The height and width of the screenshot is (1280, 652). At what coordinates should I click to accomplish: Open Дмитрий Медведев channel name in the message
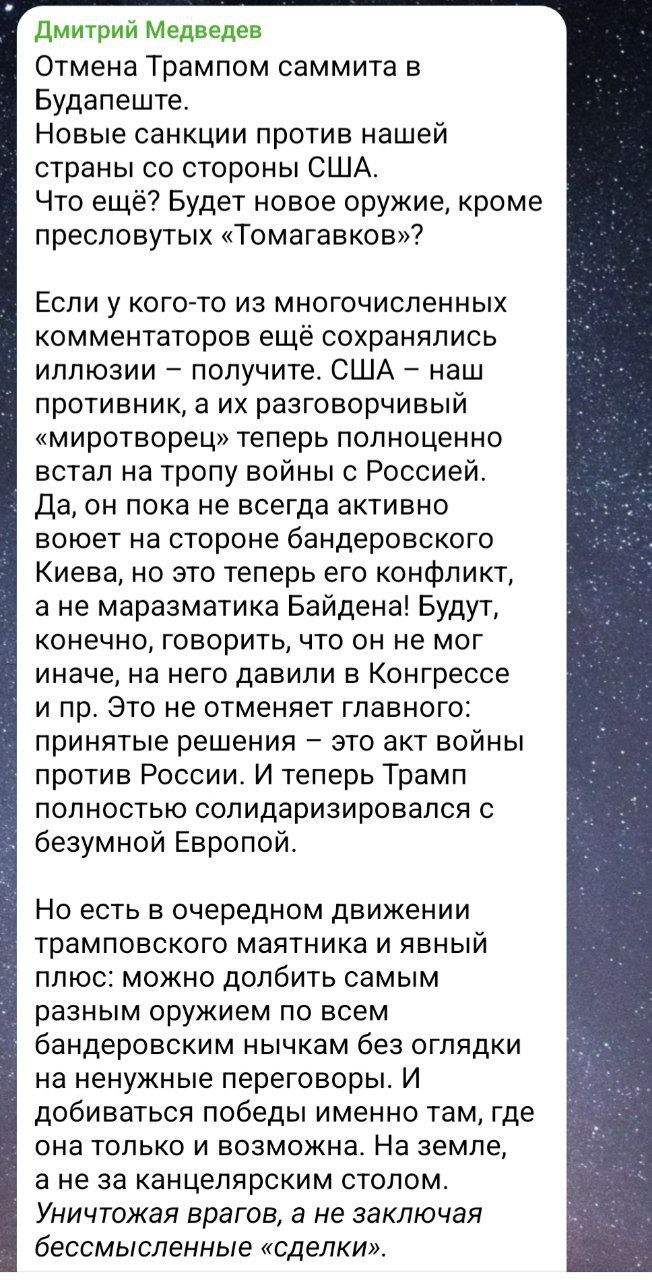point(148,31)
